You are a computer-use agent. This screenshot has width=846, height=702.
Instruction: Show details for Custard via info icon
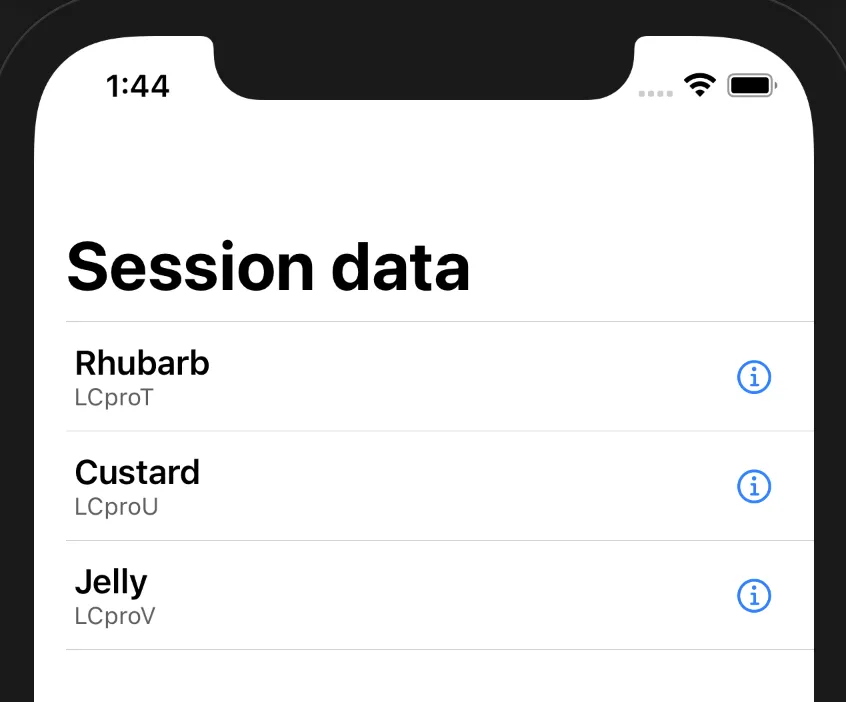754,486
